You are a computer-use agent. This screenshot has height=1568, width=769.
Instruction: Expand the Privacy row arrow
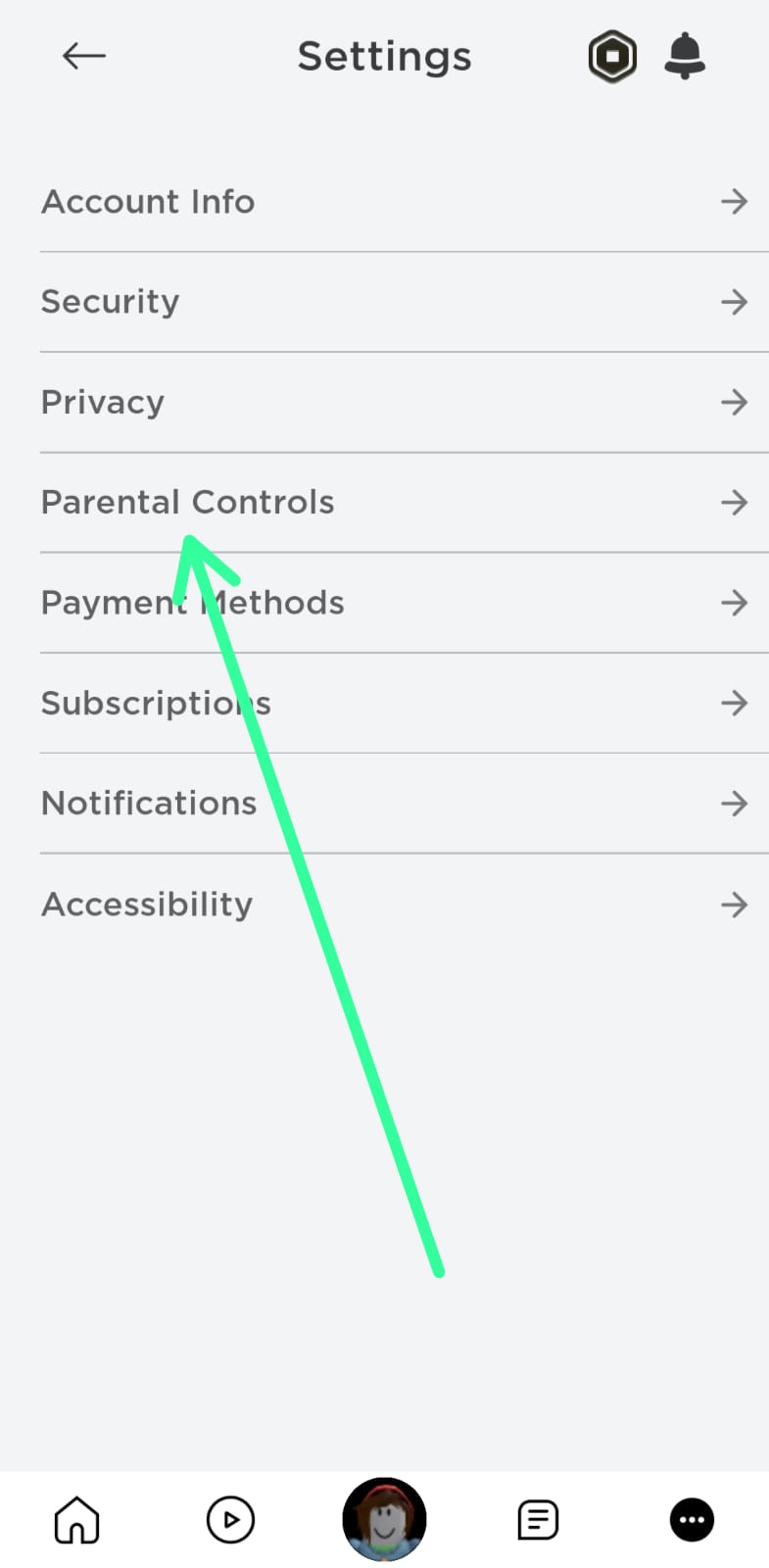735,402
